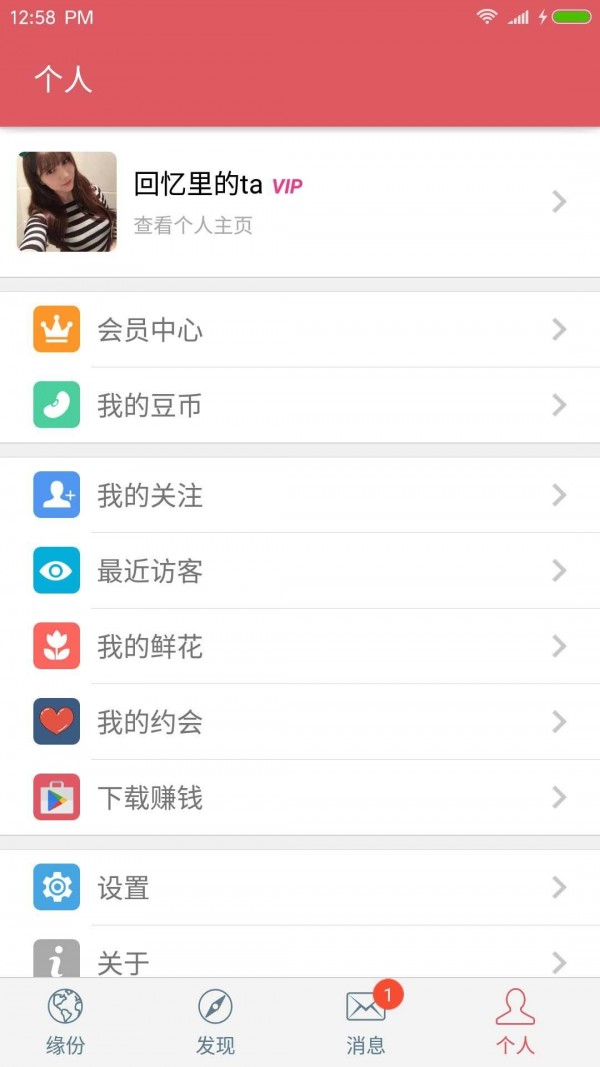Go to 我的约会 dates

(x=300, y=722)
